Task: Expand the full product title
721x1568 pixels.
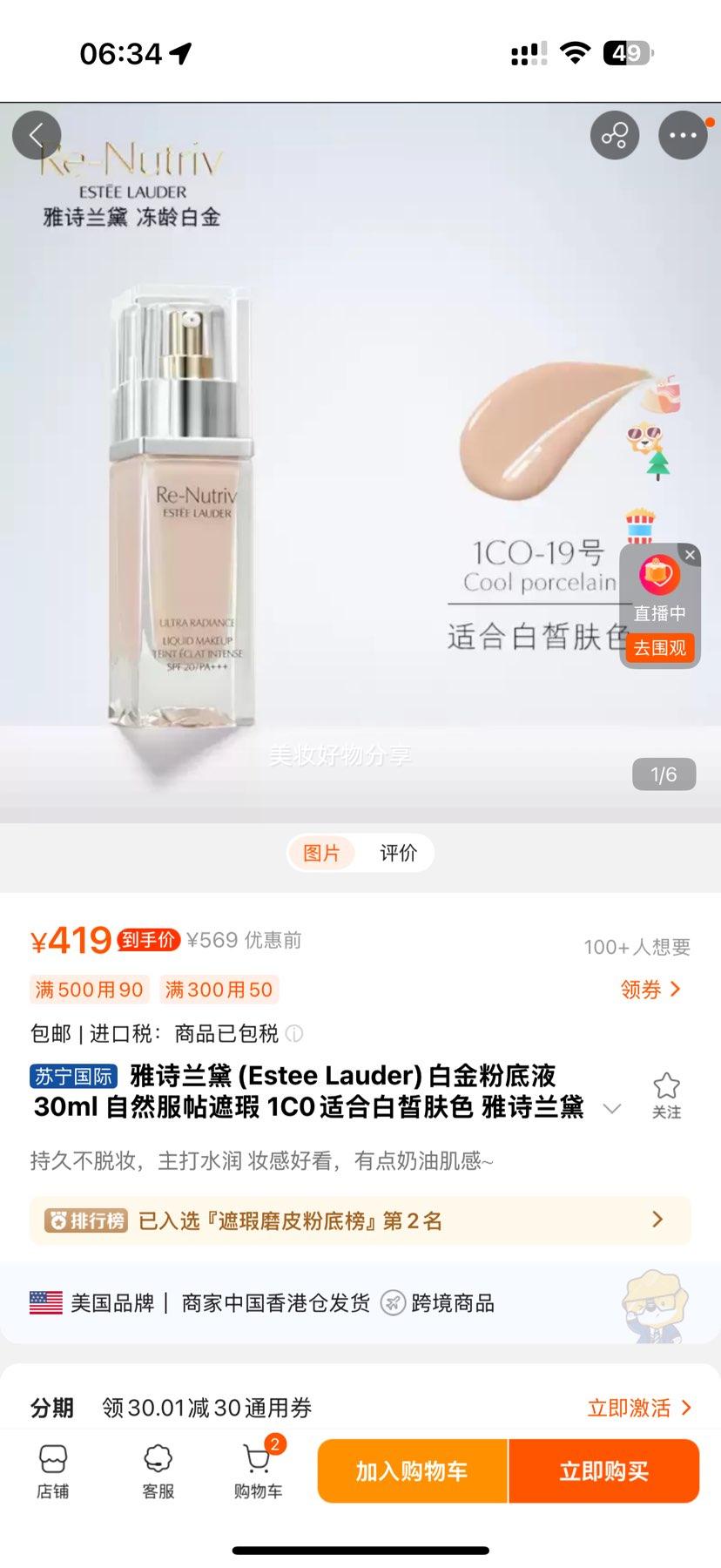Action: coord(612,1108)
